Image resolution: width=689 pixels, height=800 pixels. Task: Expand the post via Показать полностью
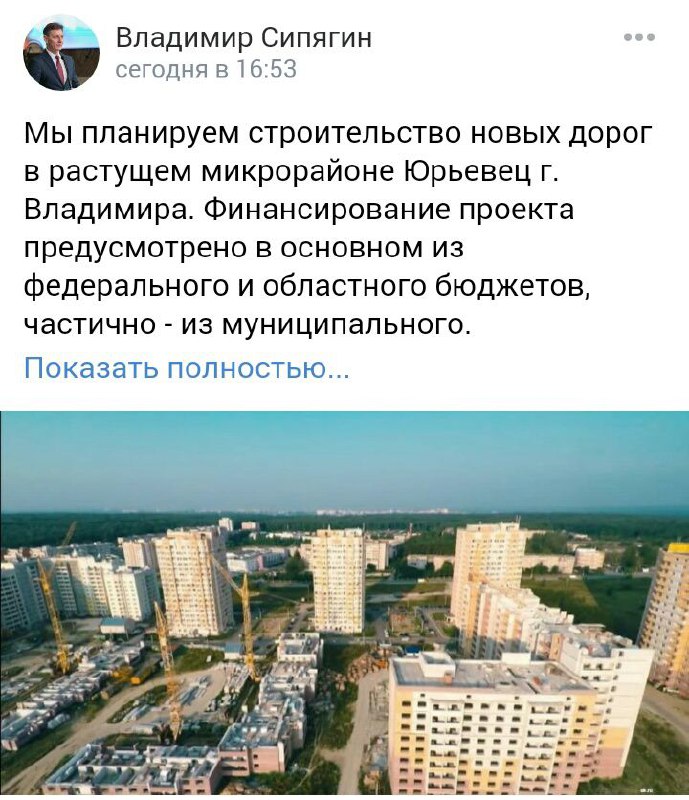pos(186,368)
